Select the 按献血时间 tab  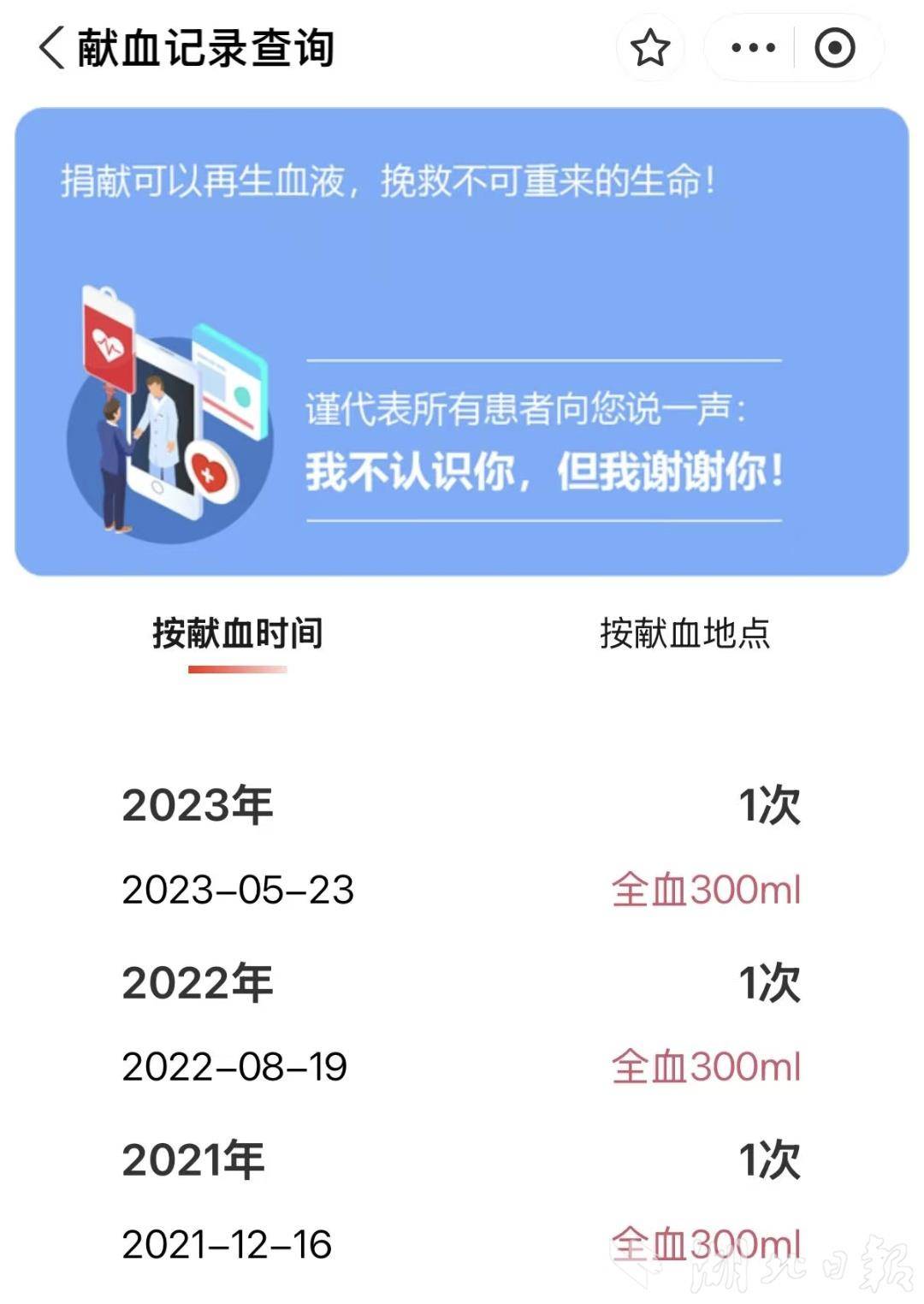tap(237, 634)
